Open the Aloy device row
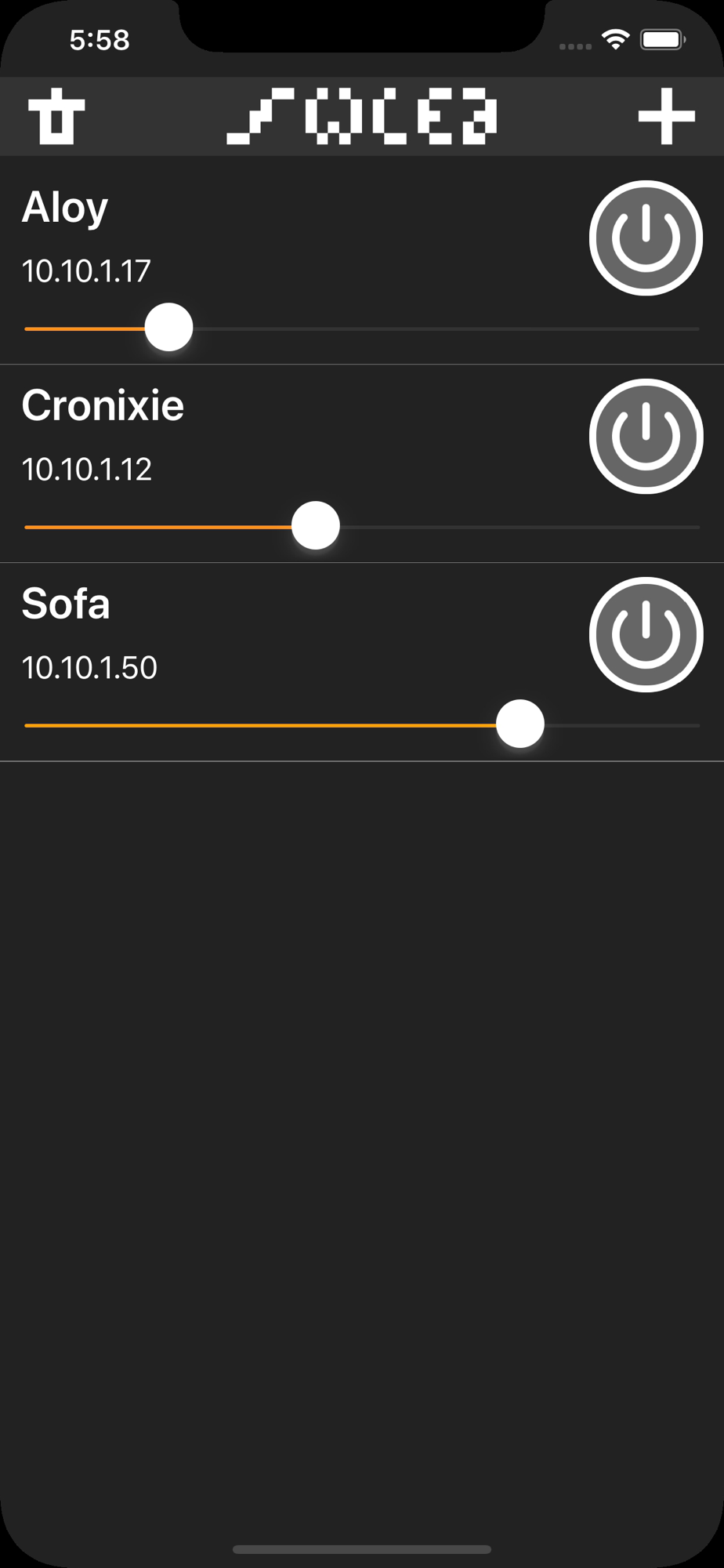Image resolution: width=724 pixels, height=1568 pixels. [362, 260]
